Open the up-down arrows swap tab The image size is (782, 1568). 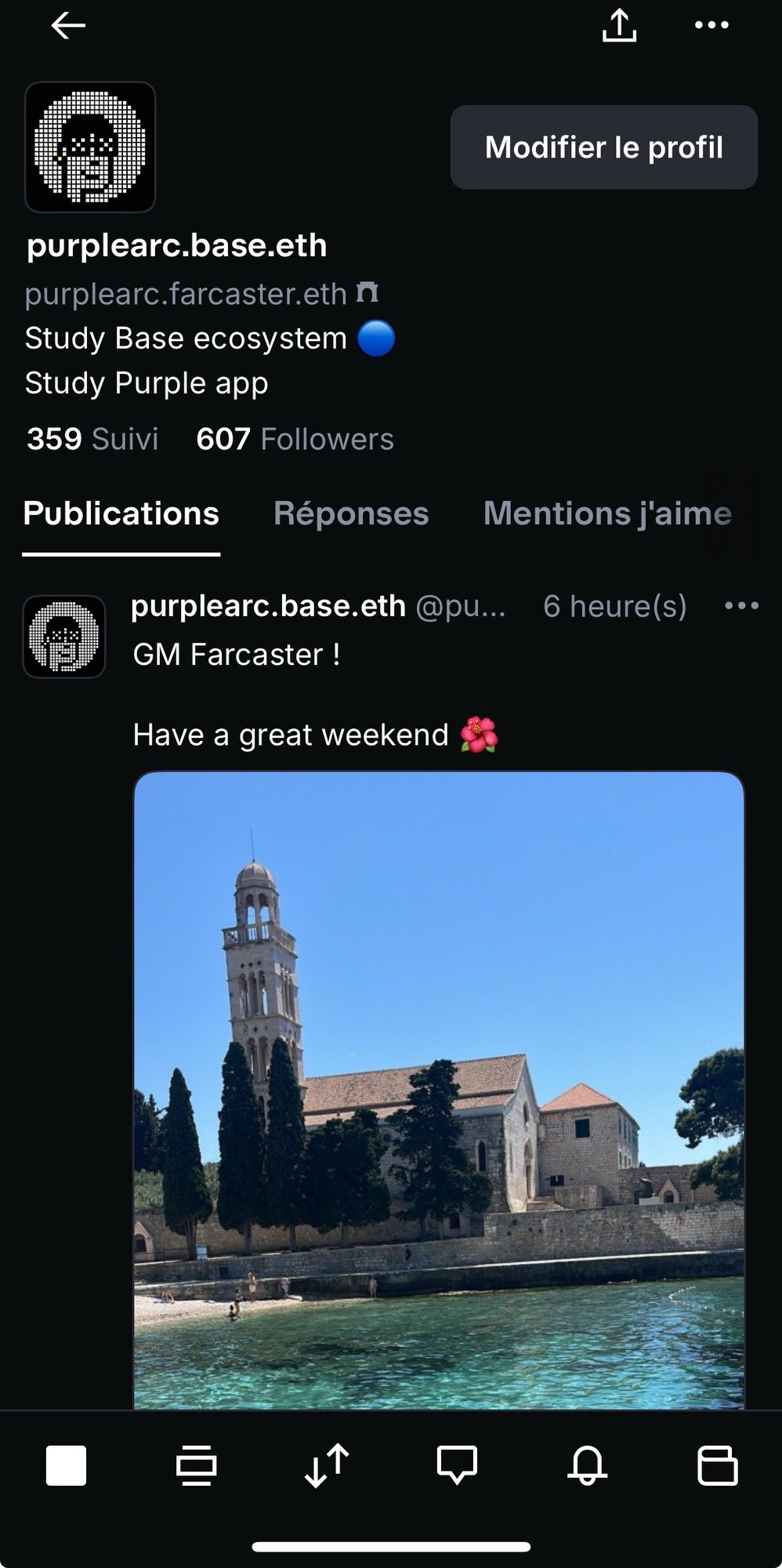pos(326,1465)
